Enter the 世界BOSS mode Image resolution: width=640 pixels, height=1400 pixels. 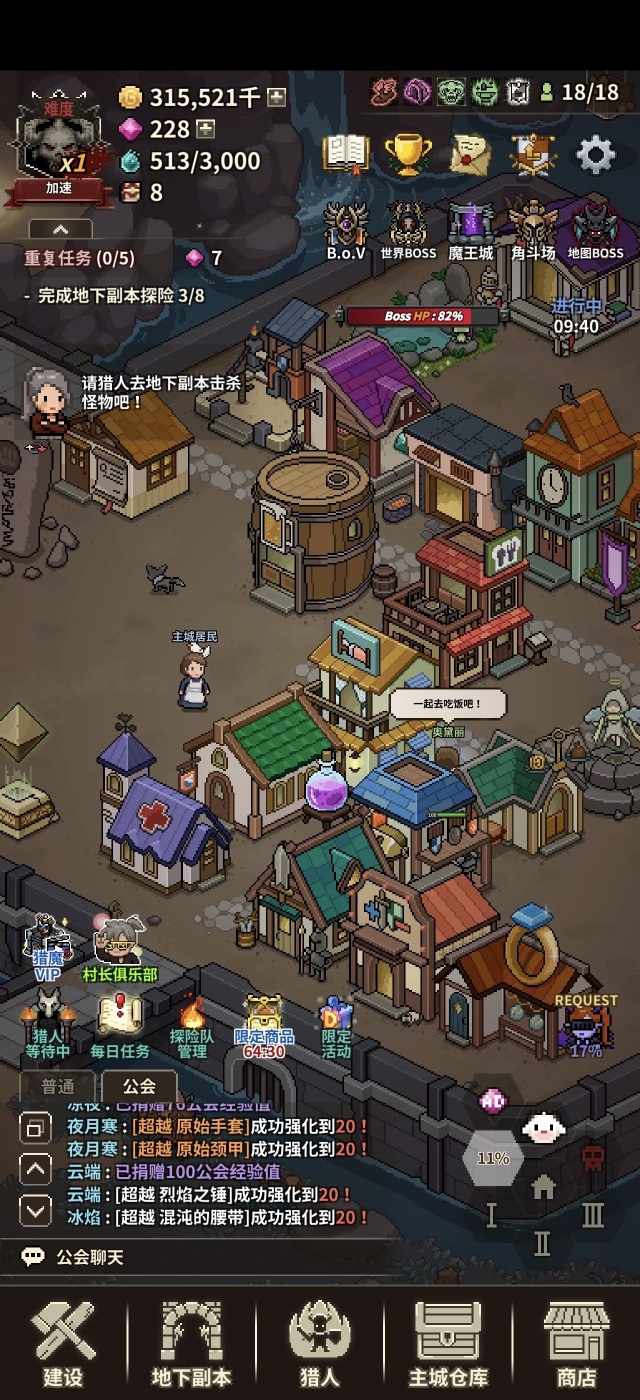[408, 230]
